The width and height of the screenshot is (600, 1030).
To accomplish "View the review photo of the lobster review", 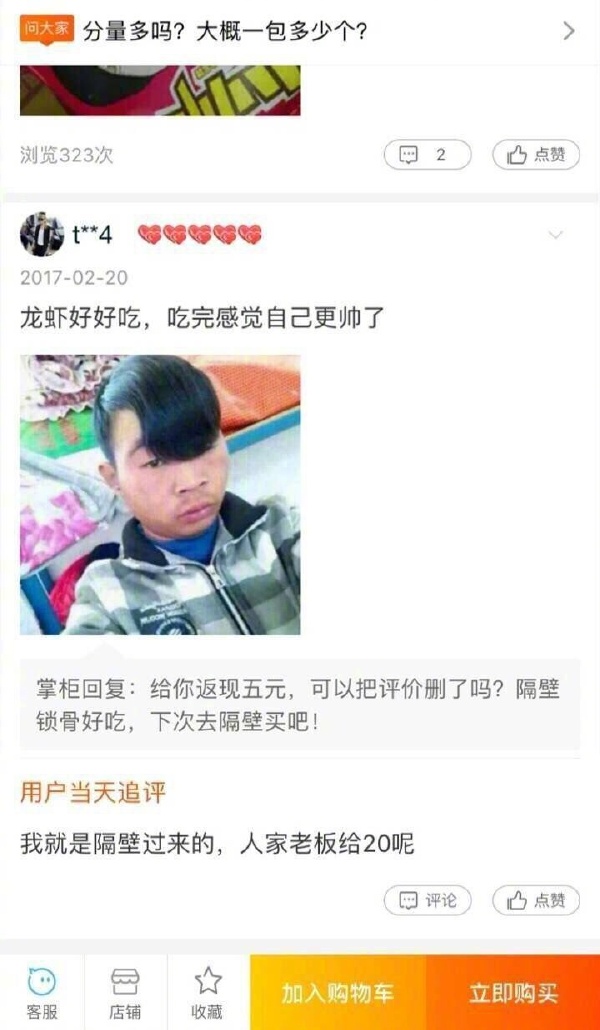I will point(160,495).
